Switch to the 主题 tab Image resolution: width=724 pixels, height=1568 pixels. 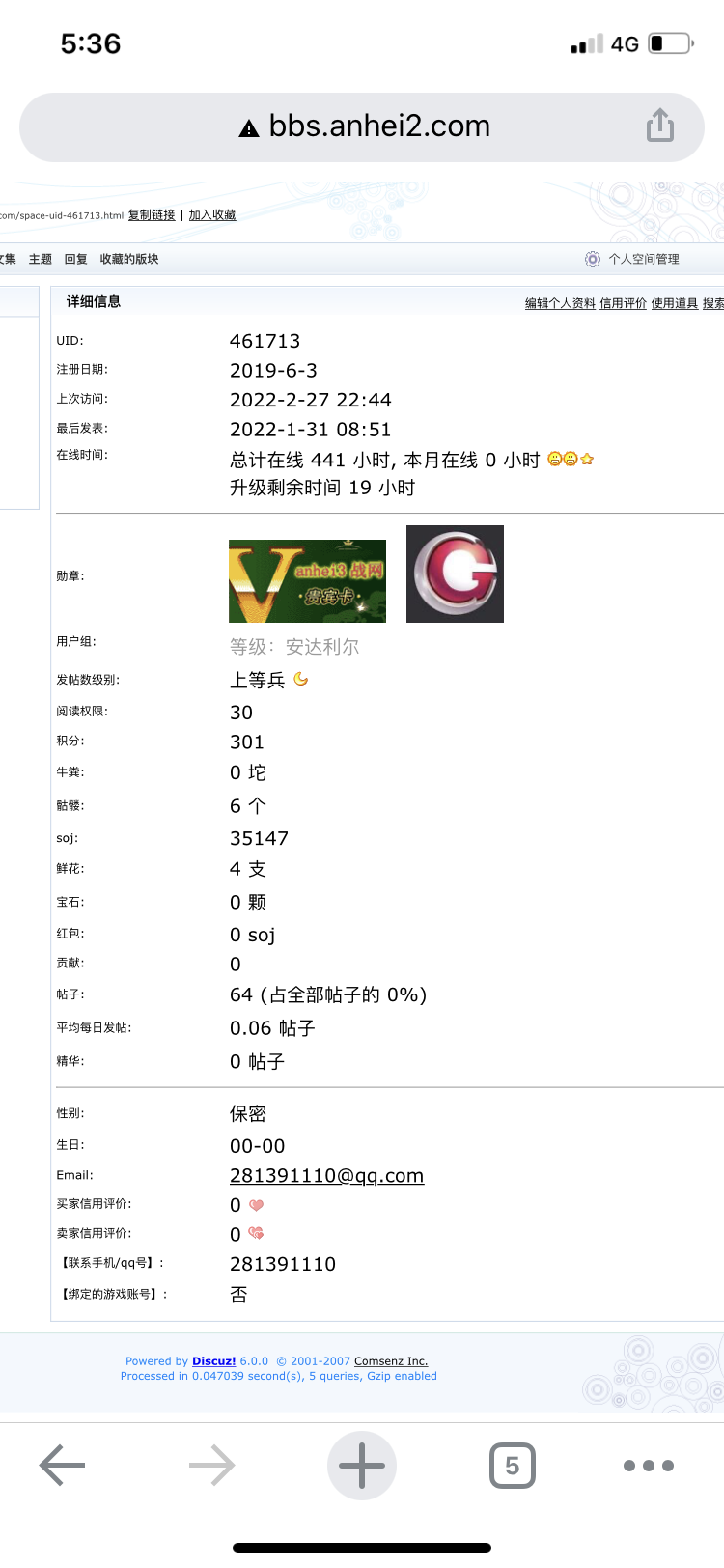41,259
